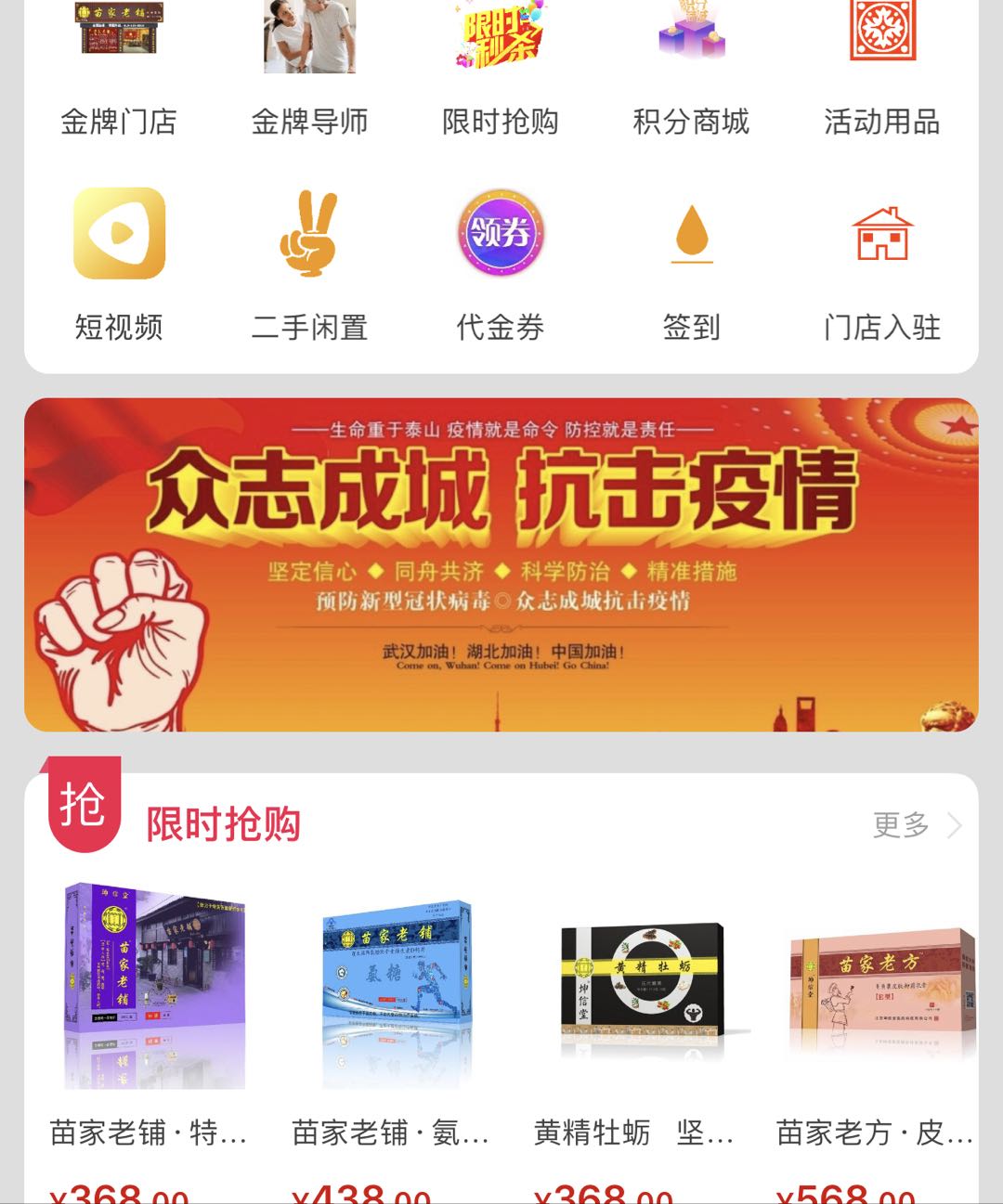
Task: Tap 签到 daily check-in
Action: click(x=691, y=265)
